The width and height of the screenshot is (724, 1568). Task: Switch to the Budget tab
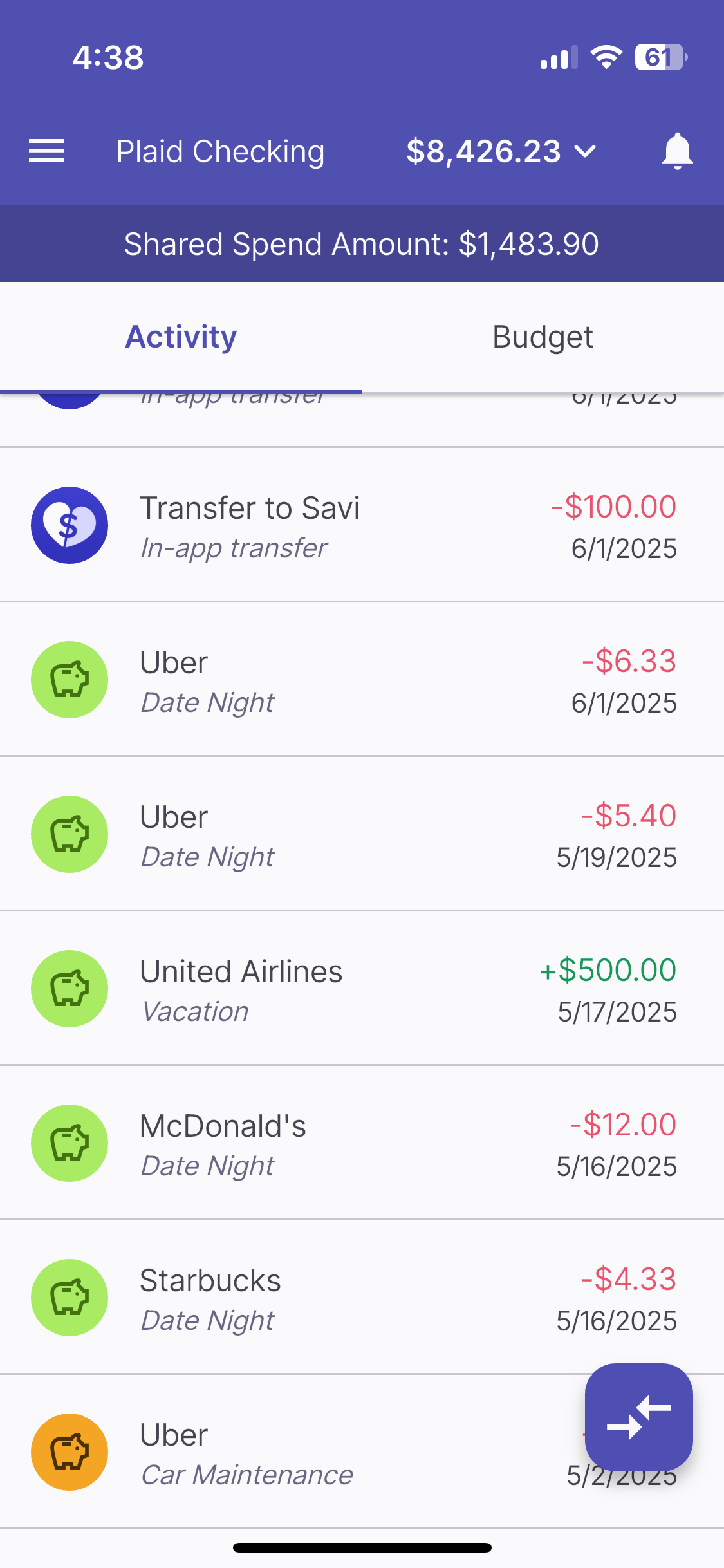[x=543, y=337]
